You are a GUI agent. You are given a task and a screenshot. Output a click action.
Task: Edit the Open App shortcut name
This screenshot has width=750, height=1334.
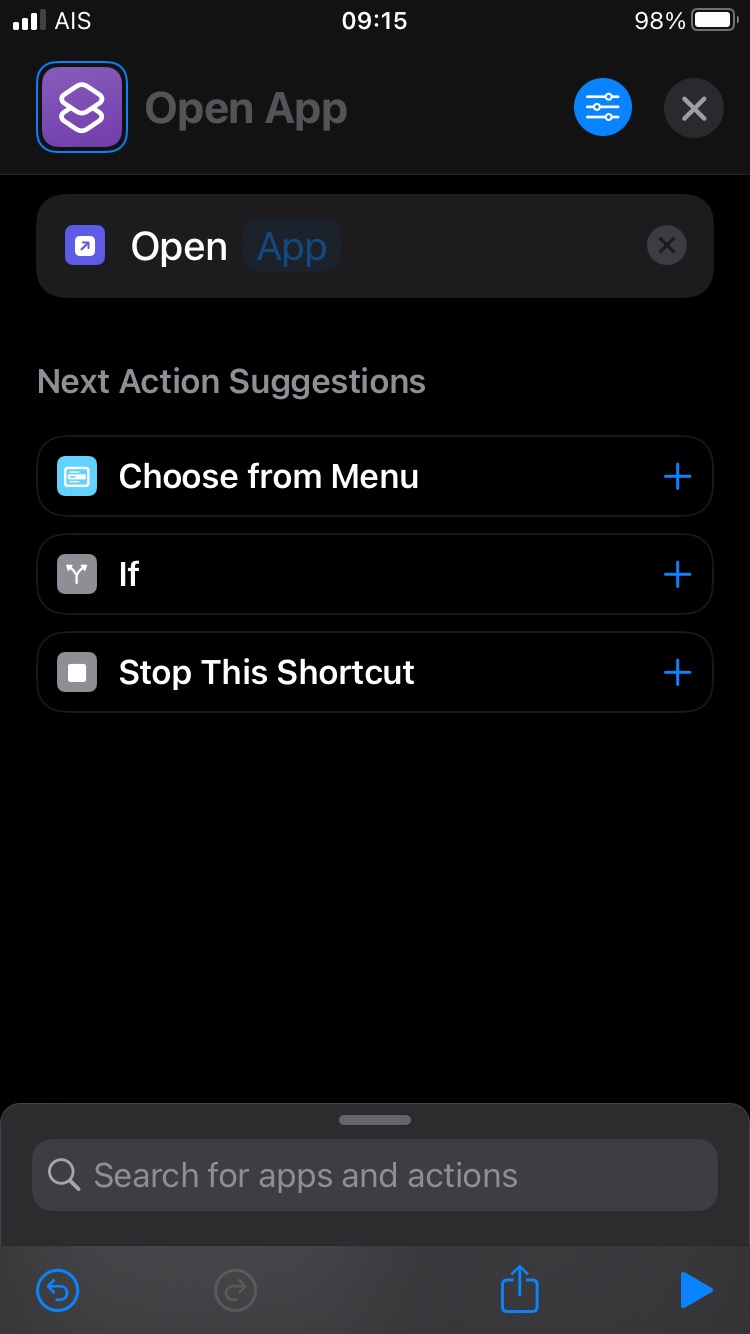click(x=246, y=108)
